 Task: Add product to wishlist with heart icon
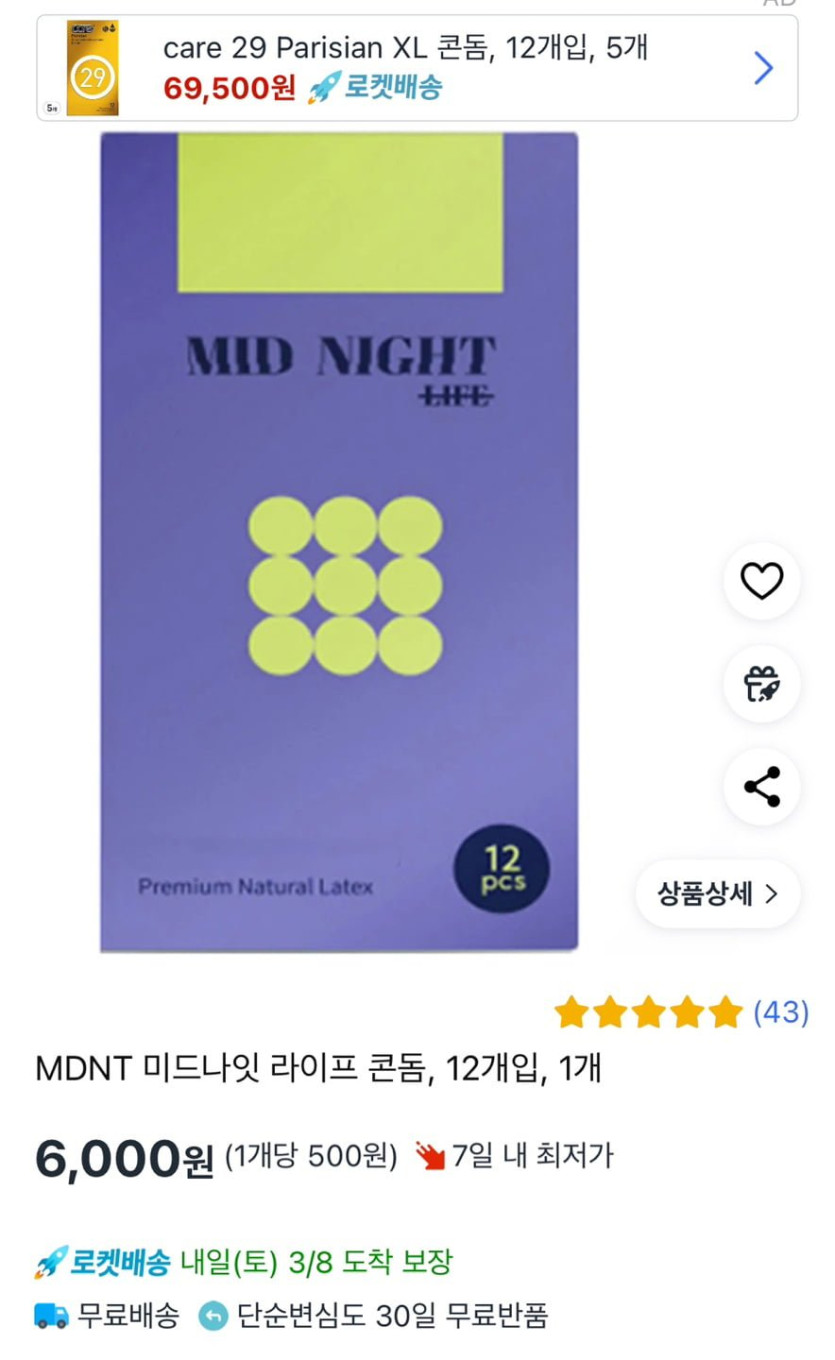(762, 581)
